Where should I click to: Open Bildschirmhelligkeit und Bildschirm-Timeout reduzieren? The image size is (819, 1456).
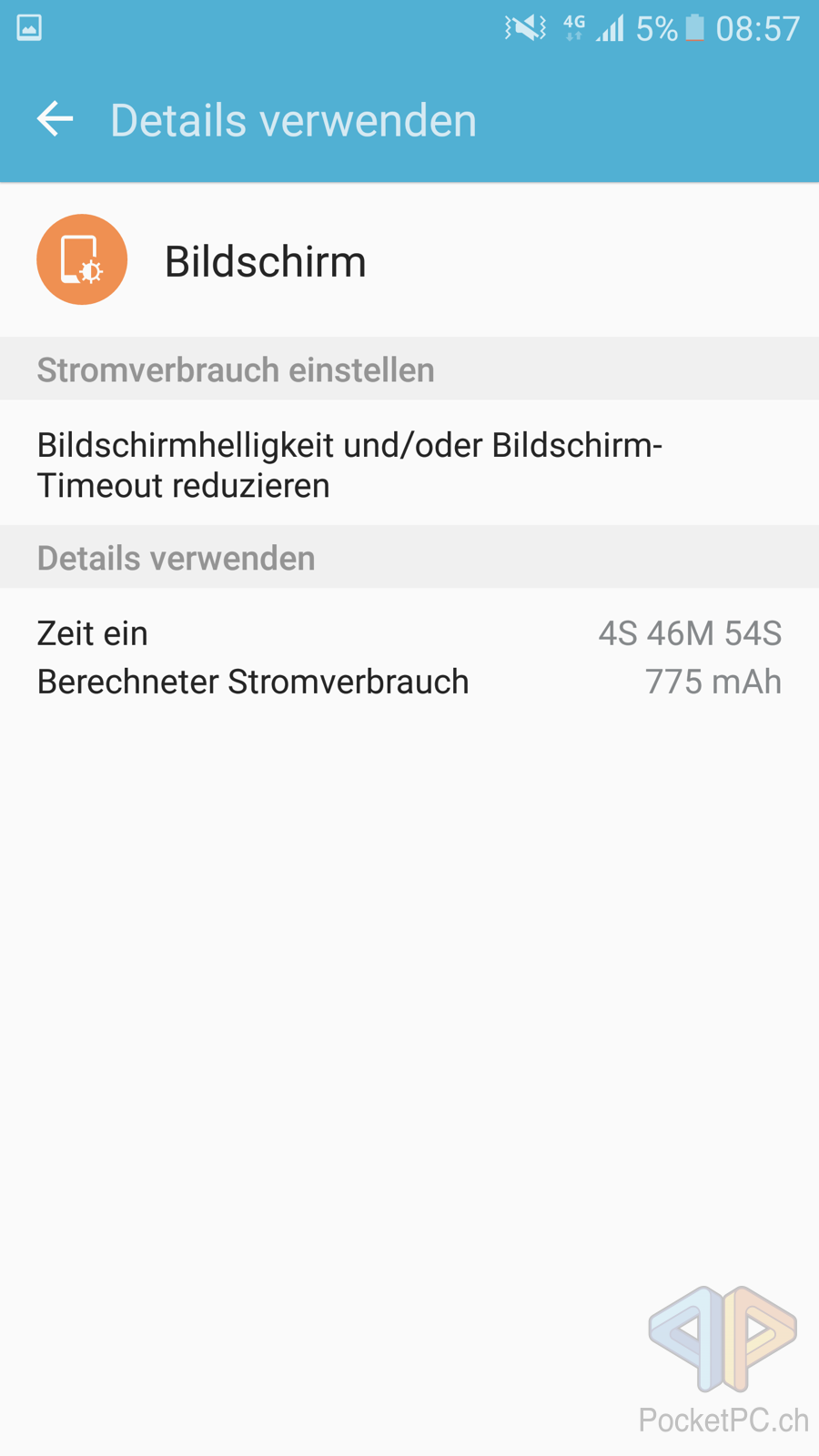(x=409, y=464)
